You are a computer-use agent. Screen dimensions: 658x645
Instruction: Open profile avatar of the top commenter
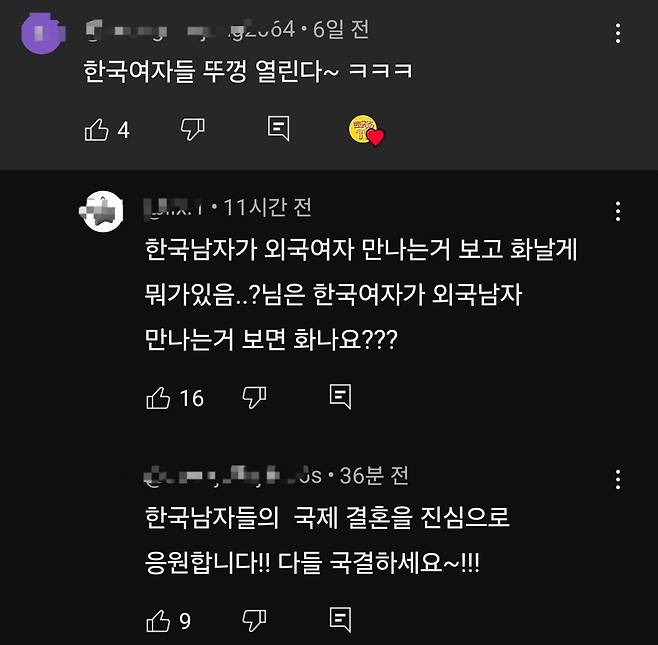(43, 34)
